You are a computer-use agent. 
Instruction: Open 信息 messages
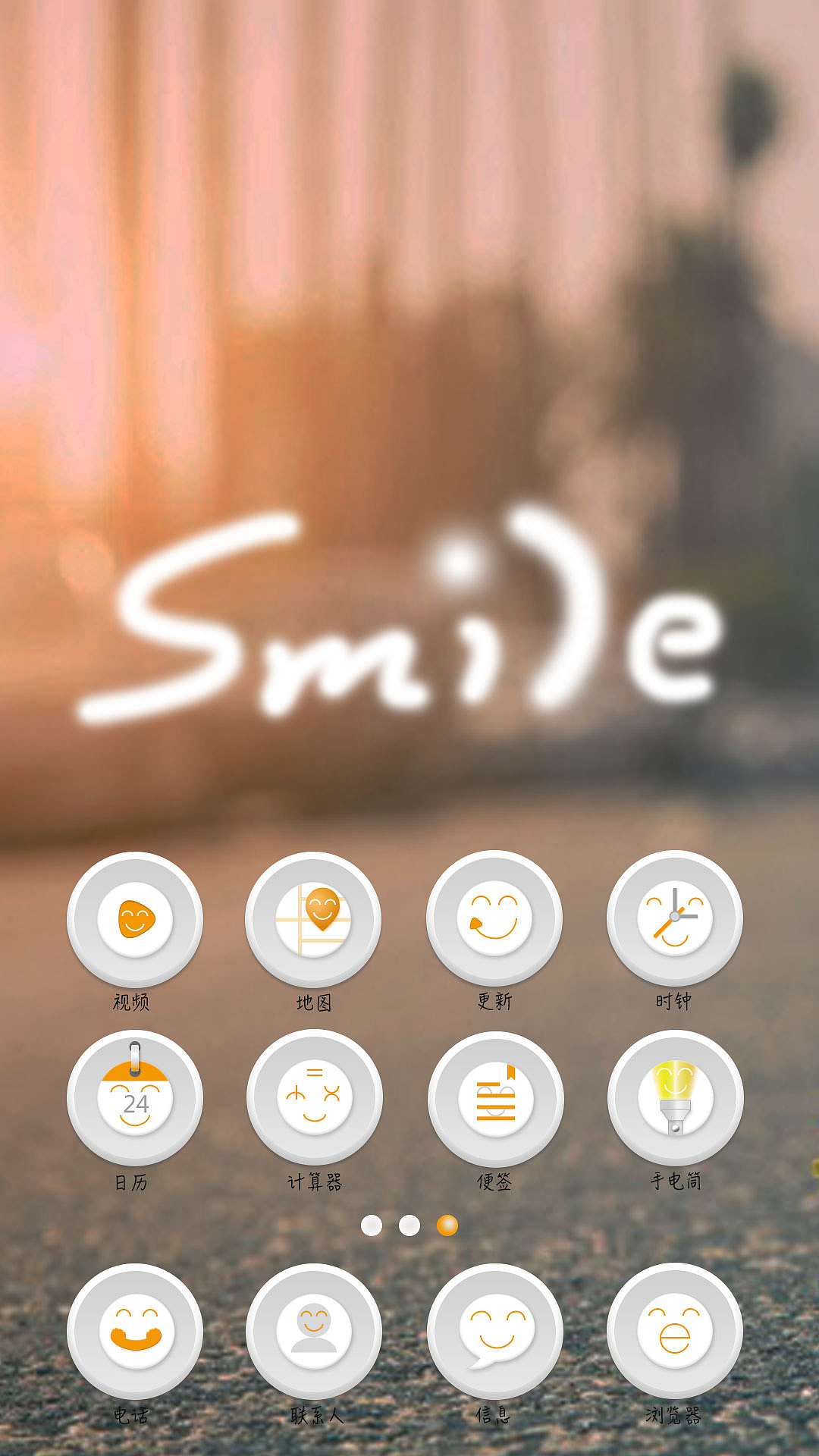pos(495,1331)
